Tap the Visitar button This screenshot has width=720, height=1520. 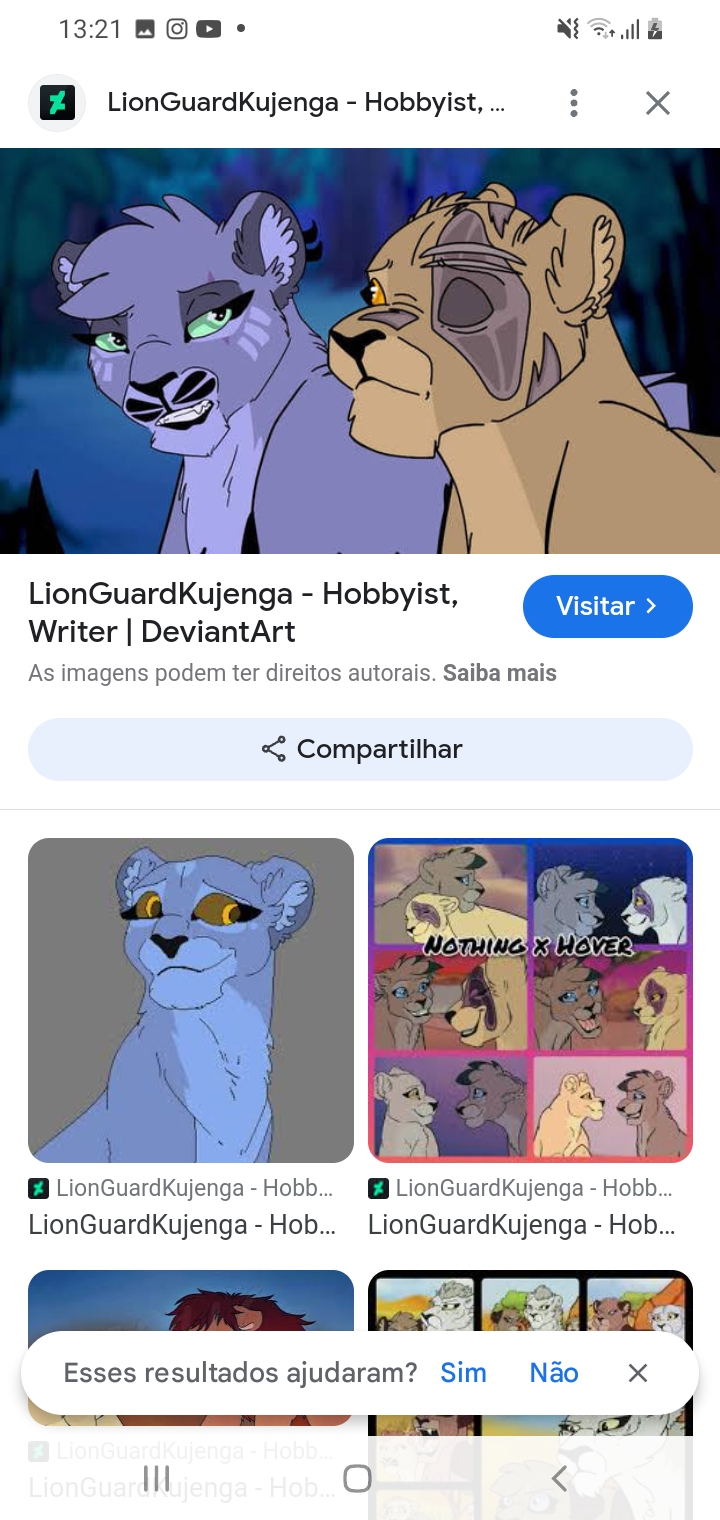point(607,606)
